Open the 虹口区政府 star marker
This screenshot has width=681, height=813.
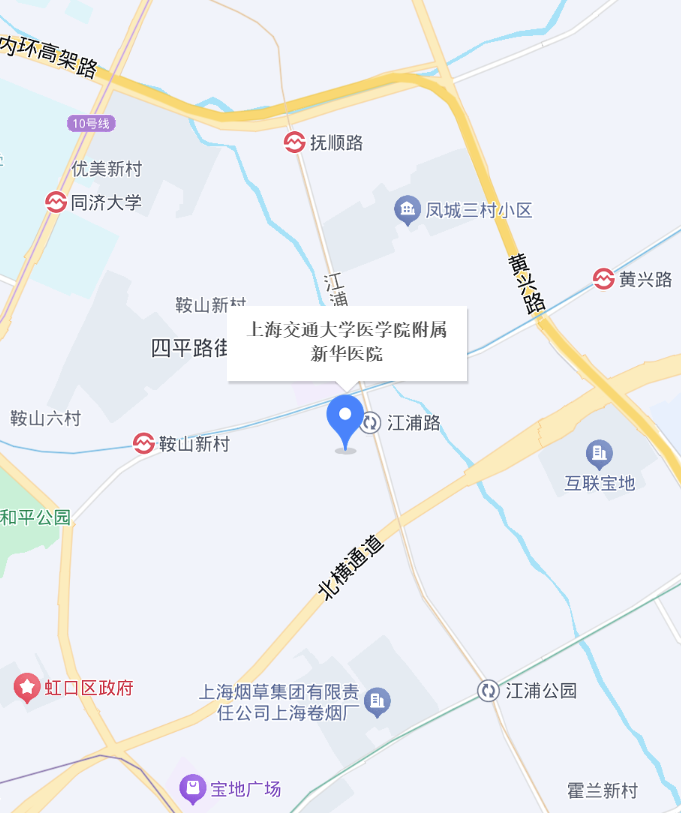click(x=26, y=688)
